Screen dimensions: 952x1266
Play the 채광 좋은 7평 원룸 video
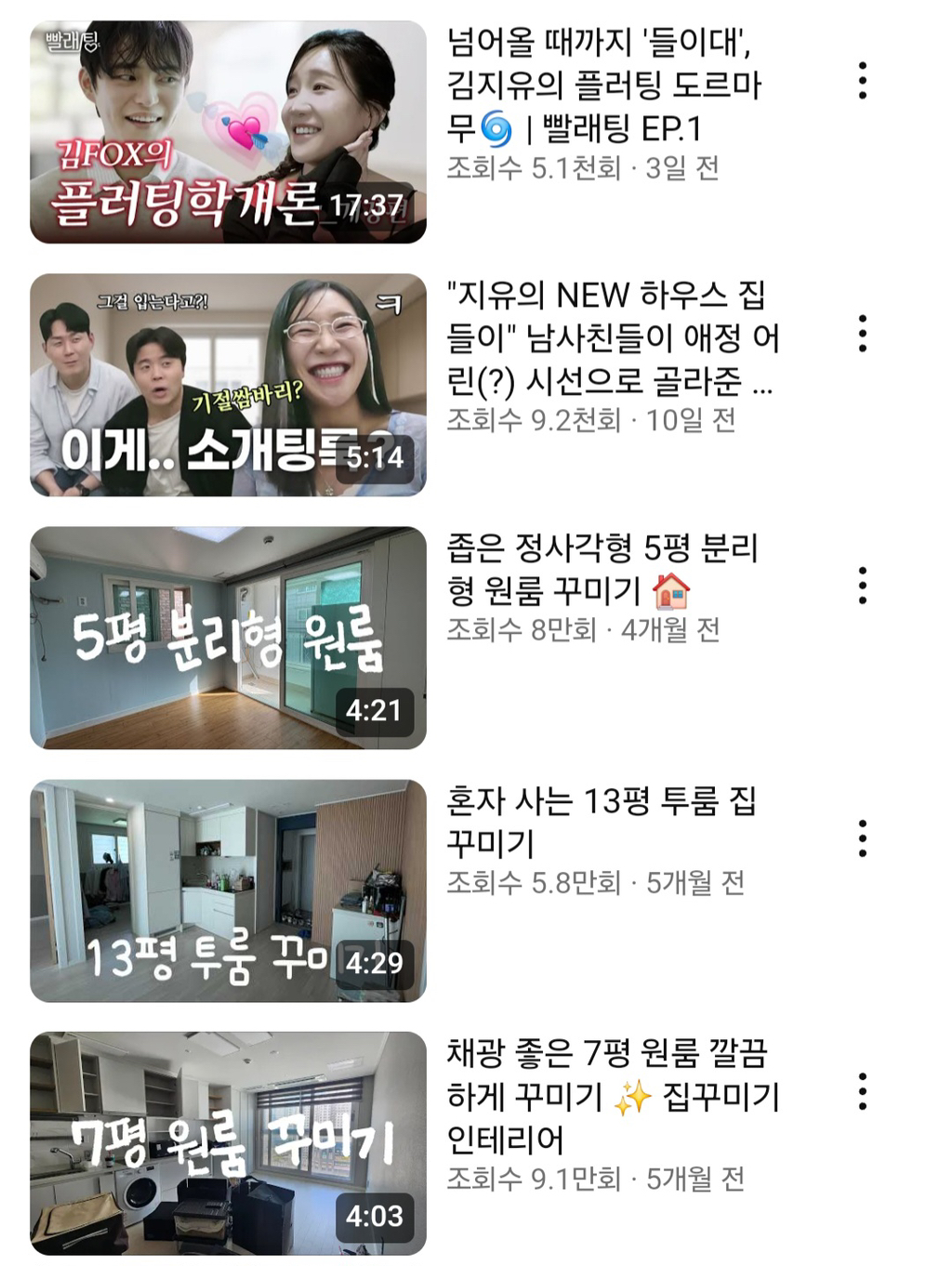pyautogui.click(x=228, y=1143)
